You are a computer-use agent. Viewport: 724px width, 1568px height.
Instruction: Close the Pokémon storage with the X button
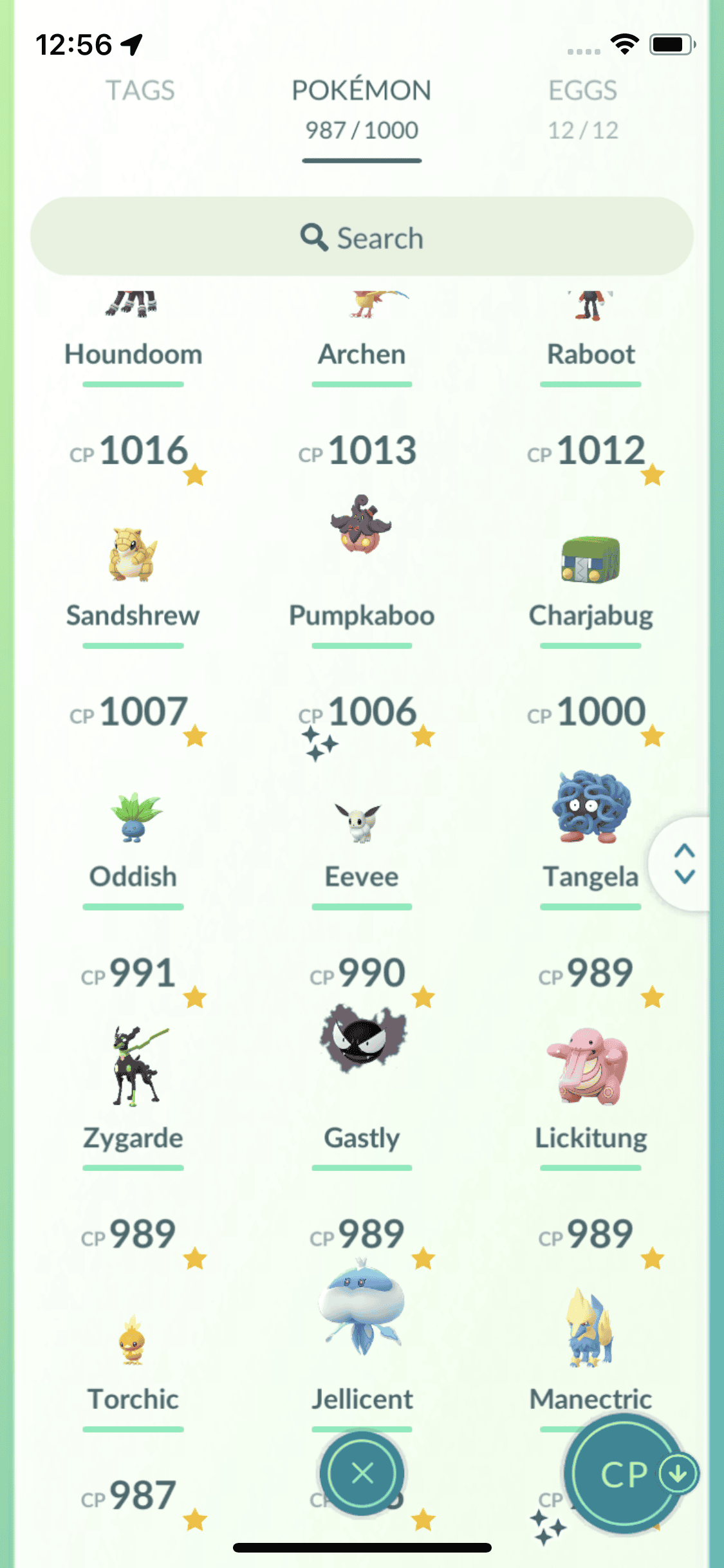point(362,1473)
